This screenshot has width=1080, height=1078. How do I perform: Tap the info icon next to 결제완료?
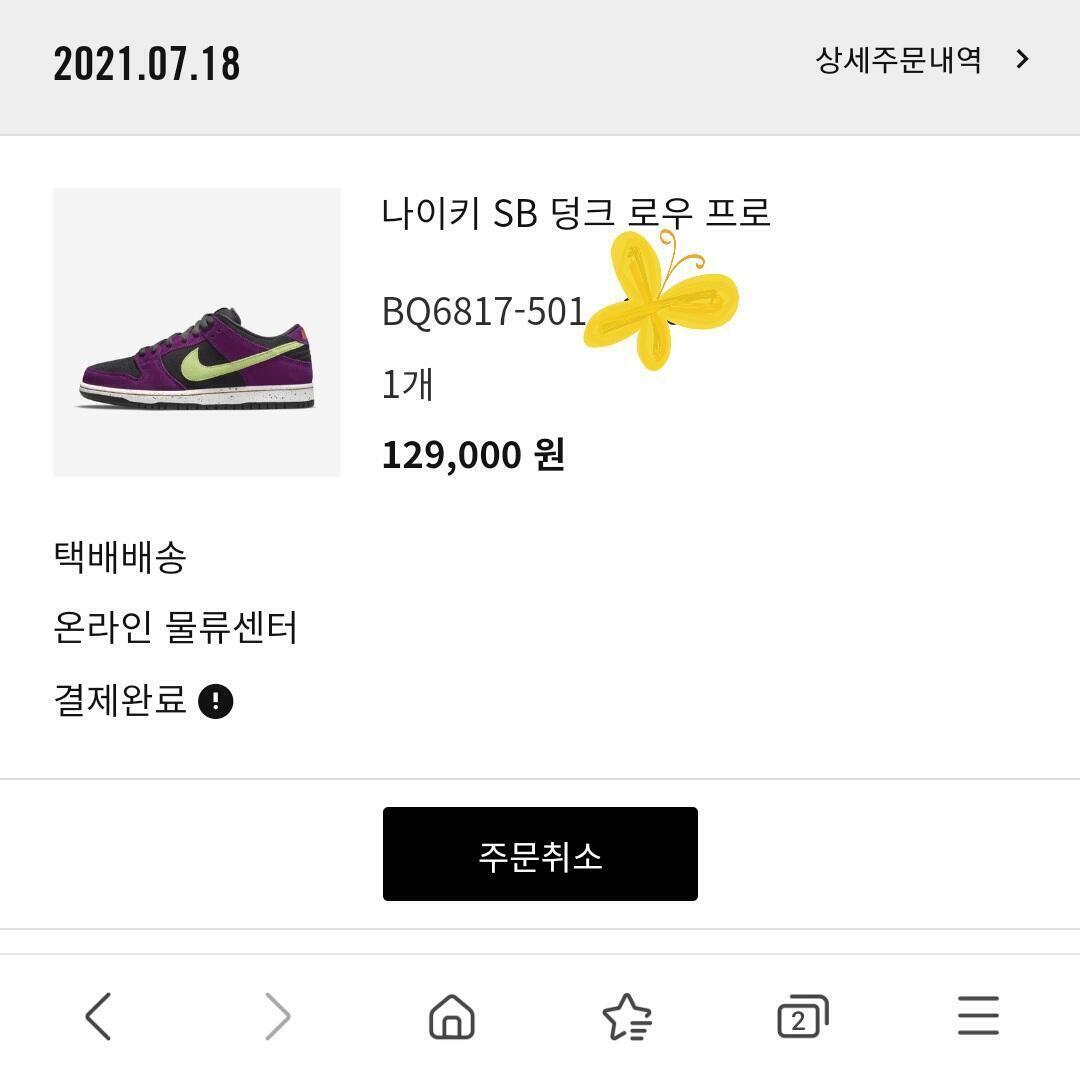216,701
